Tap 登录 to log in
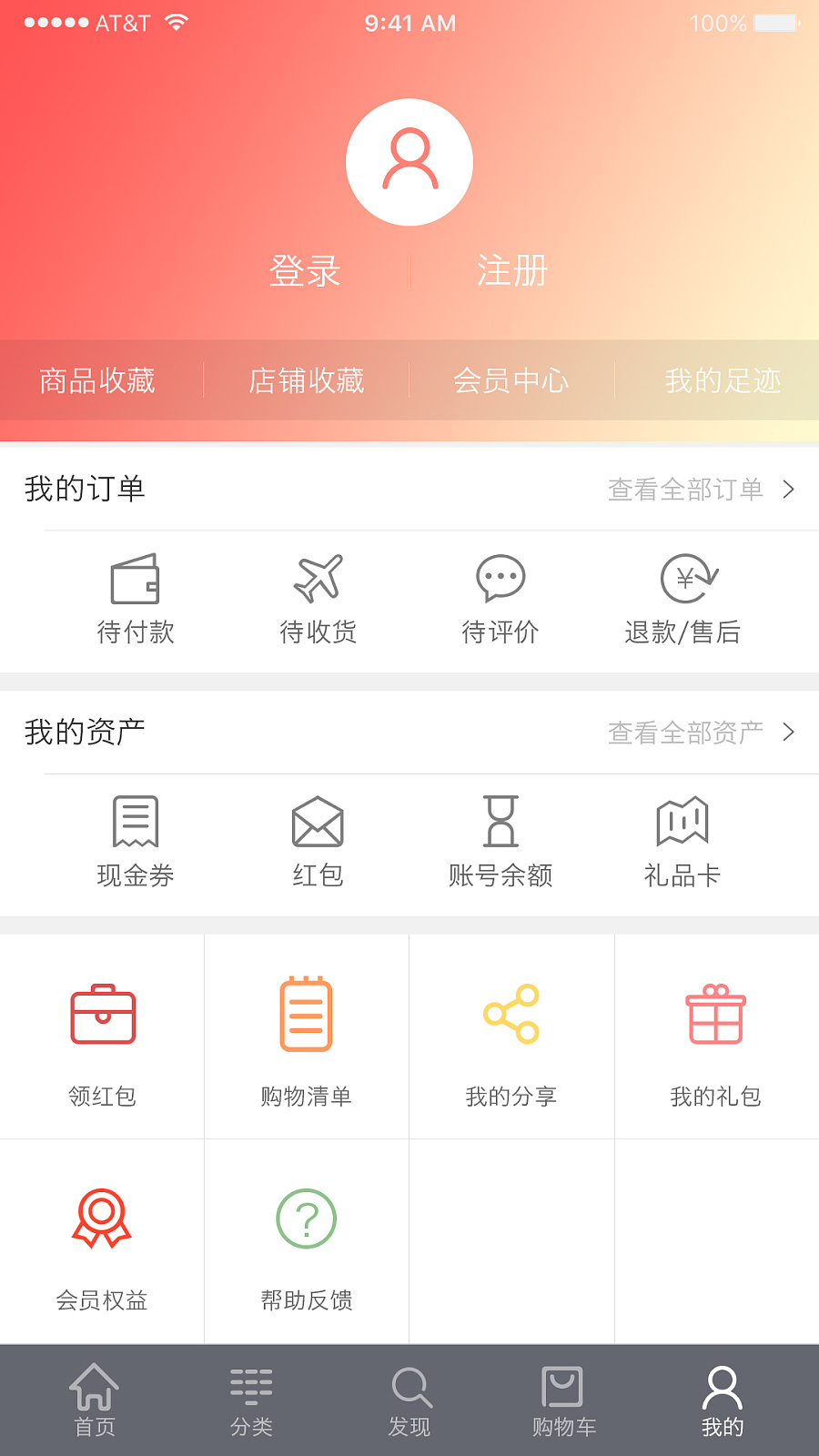Viewport: 819px width, 1456px height. [305, 271]
